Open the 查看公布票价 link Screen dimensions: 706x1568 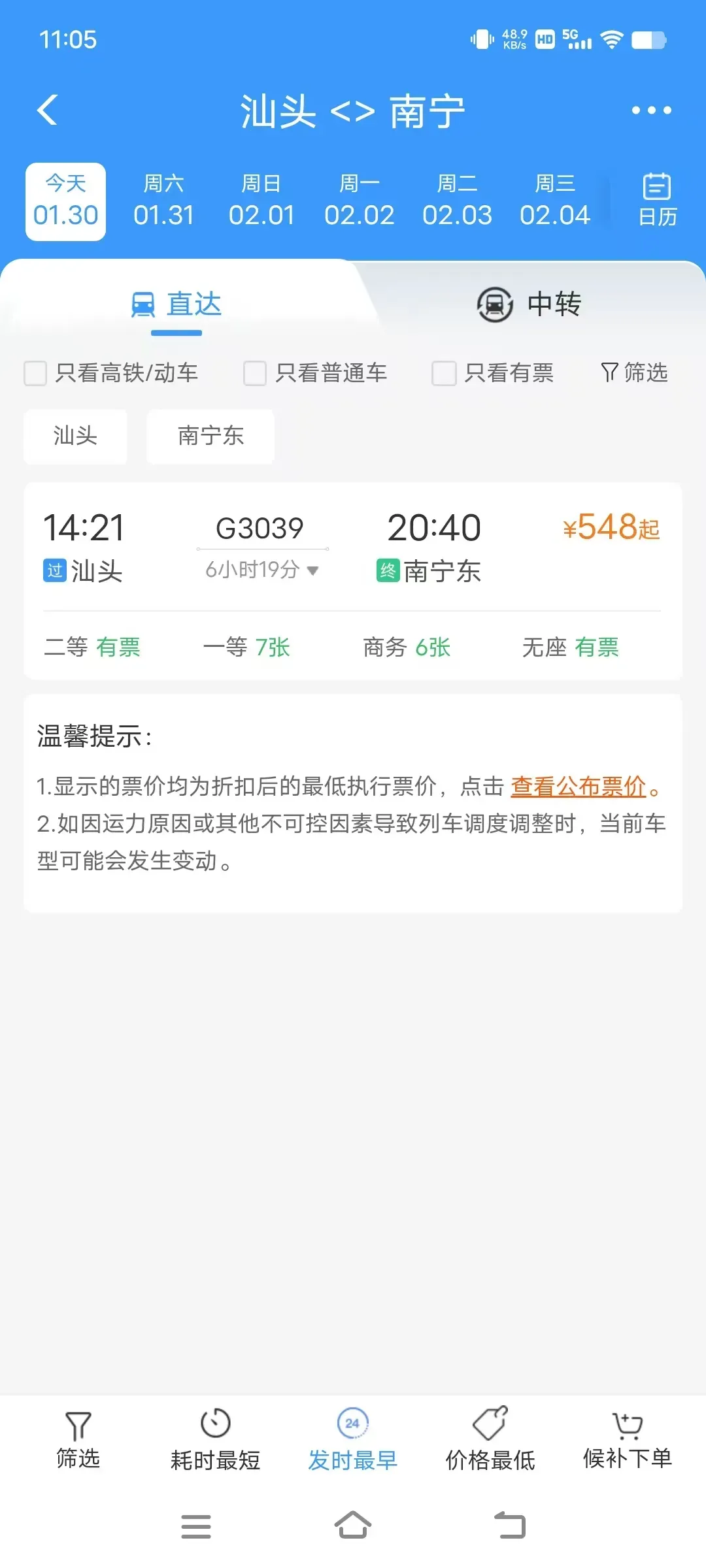pos(578,787)
